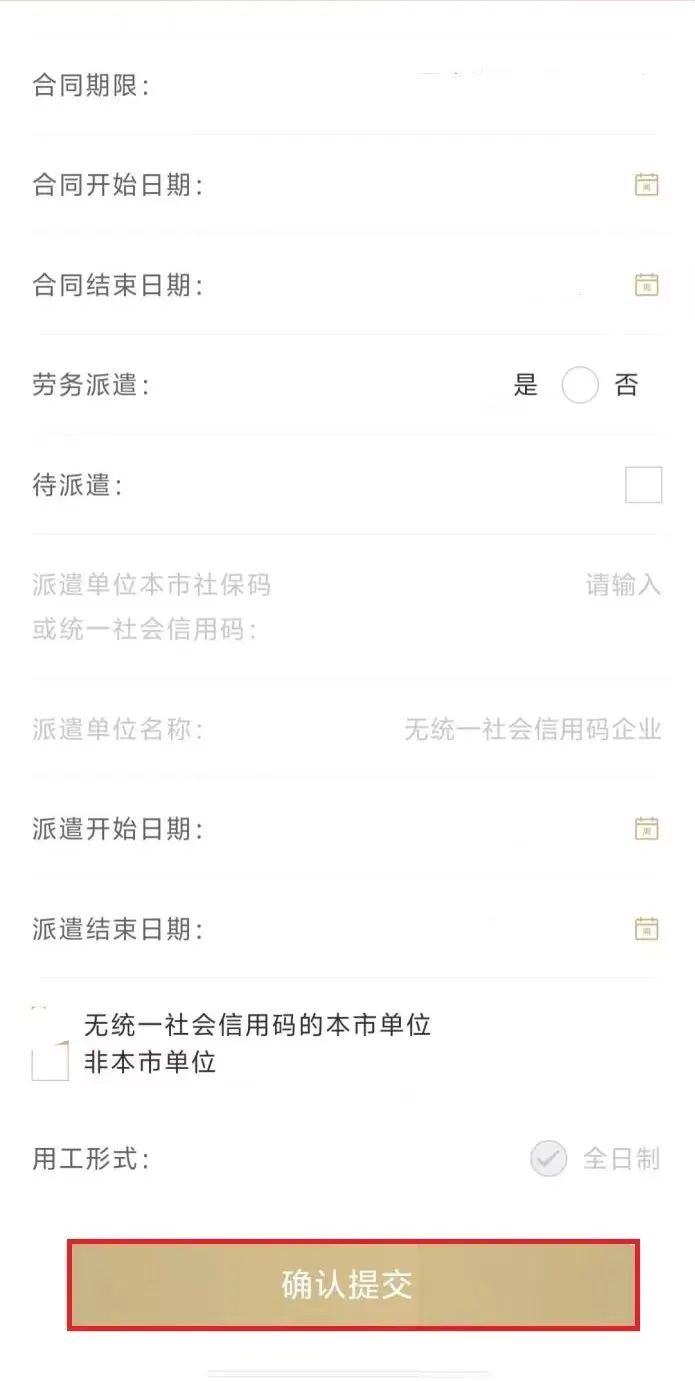The height and width of the screenshot is (1381, 695).
Task: Tap 确认提交 to submit
Action: (x=352, y=1285)
